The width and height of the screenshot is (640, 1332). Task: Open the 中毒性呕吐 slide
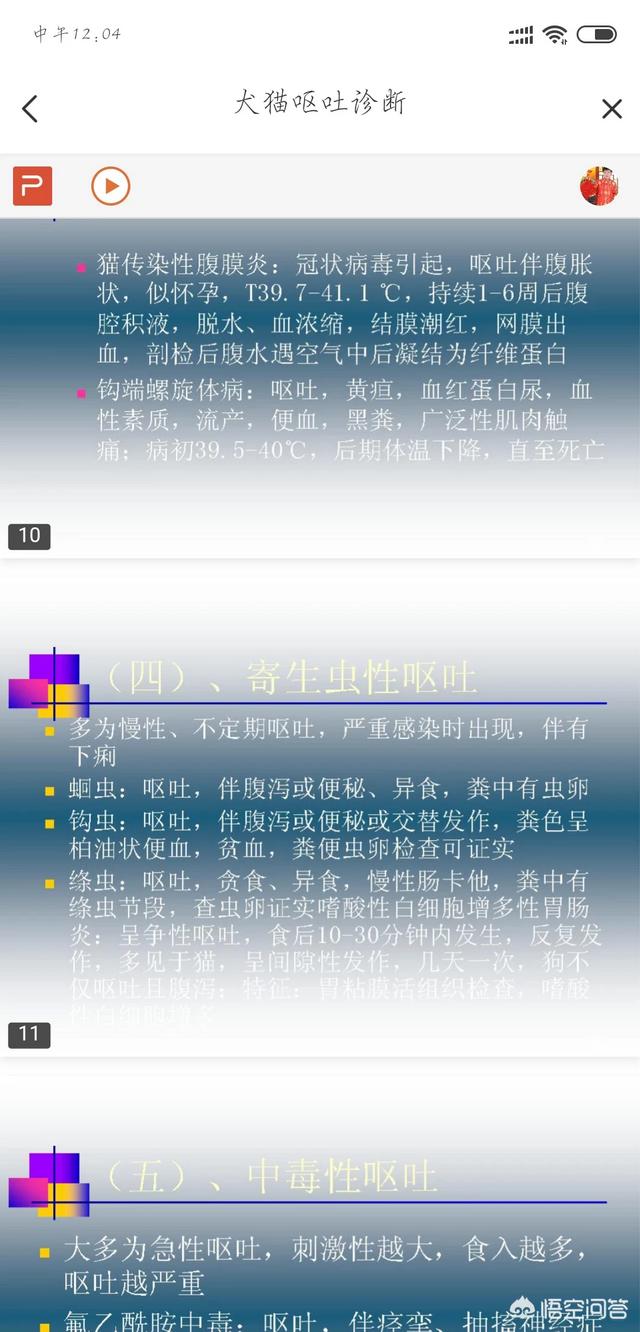[x=320, y=1230]
